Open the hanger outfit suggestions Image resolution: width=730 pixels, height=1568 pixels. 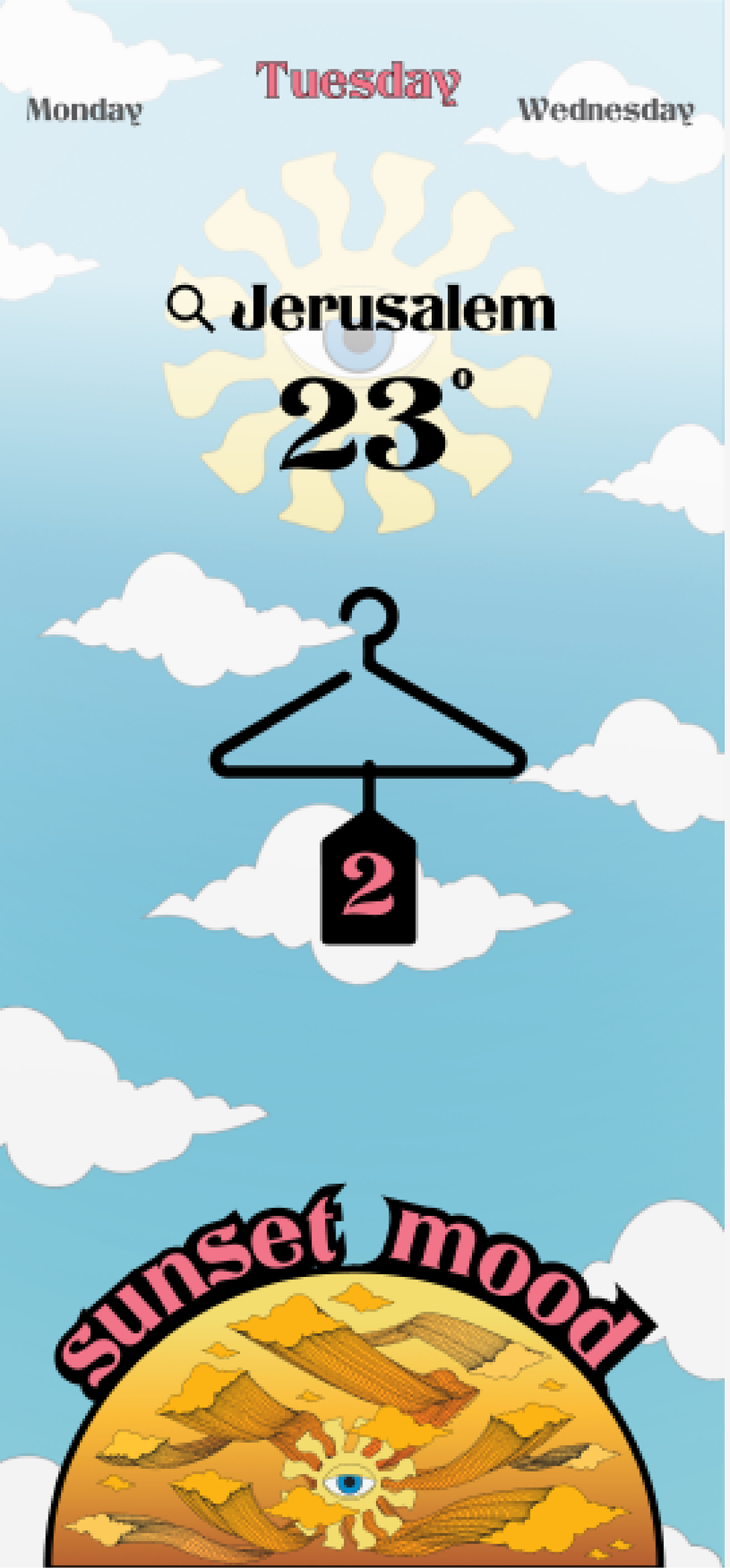click(x=369, y=765)
